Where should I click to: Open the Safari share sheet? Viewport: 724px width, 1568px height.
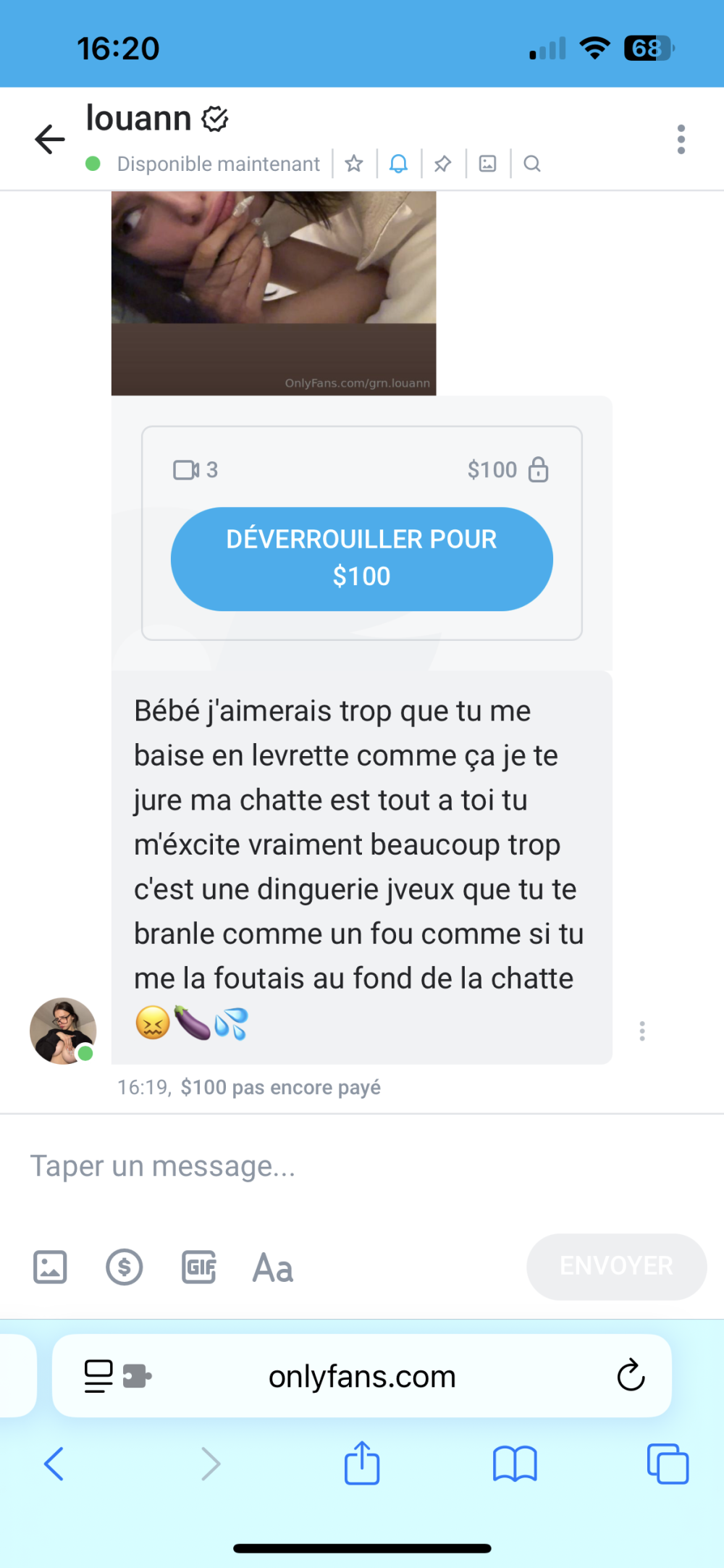pos(361,1464)
